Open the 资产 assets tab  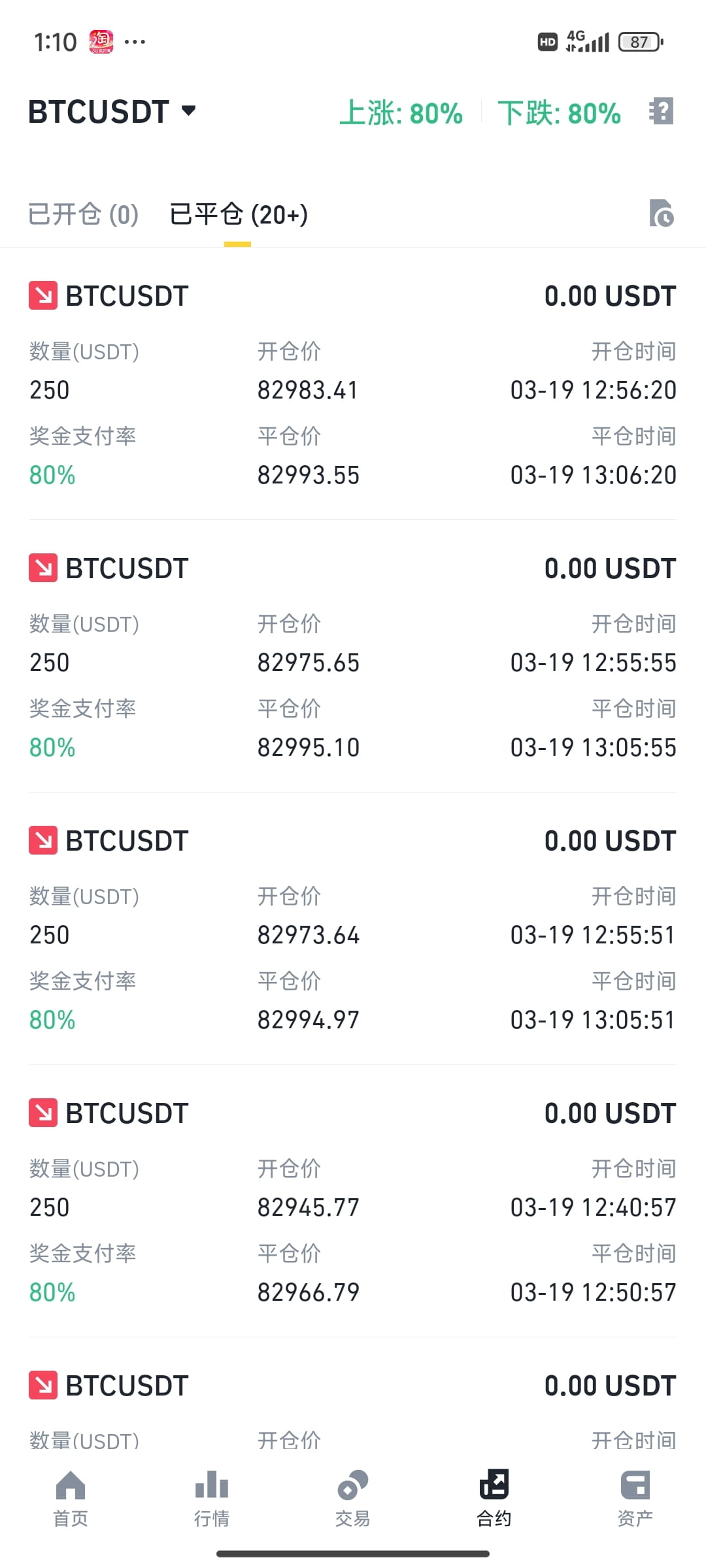(635, 1499)
